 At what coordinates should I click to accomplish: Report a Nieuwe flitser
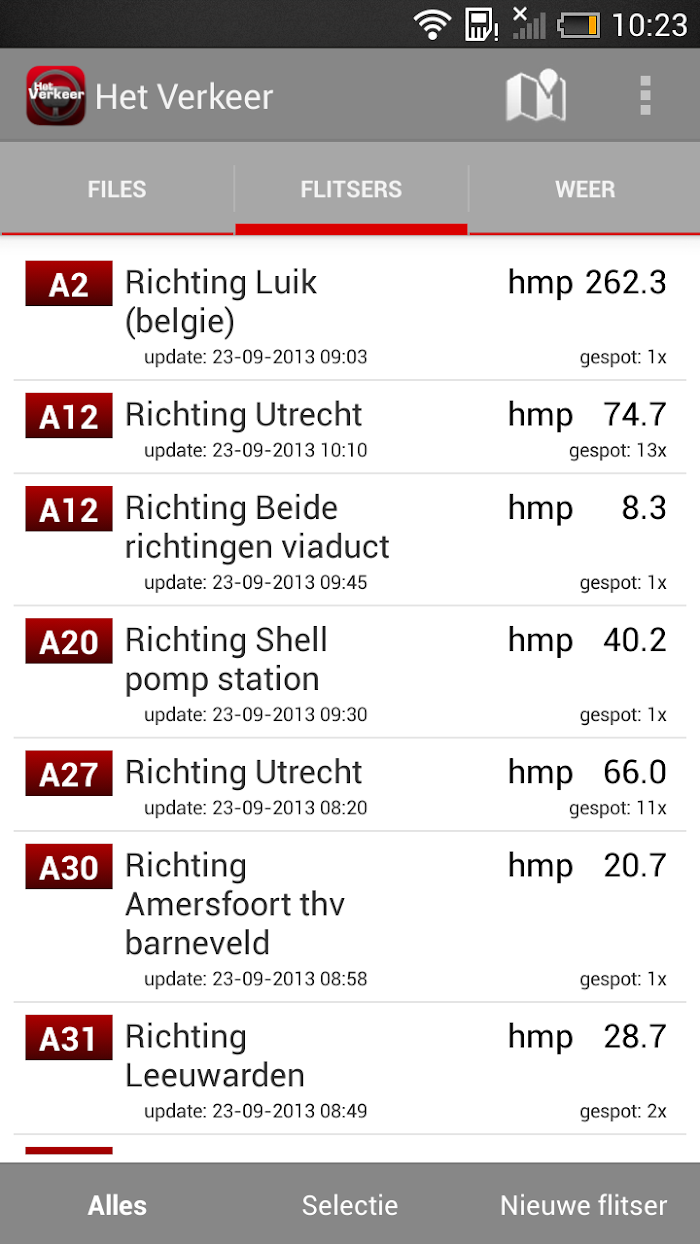(584, 1205)
